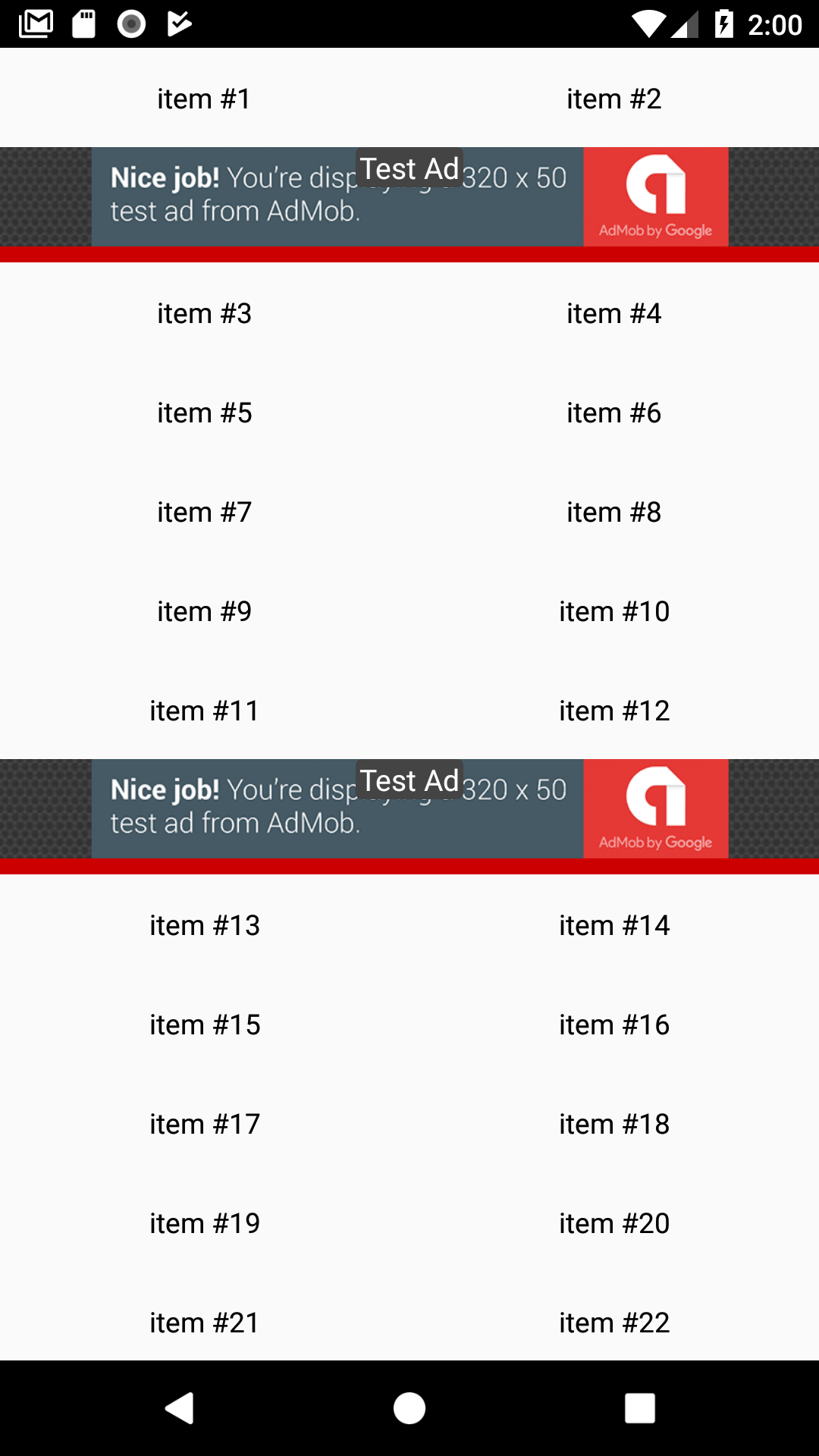Select item #22

[x=614, y=1323]
